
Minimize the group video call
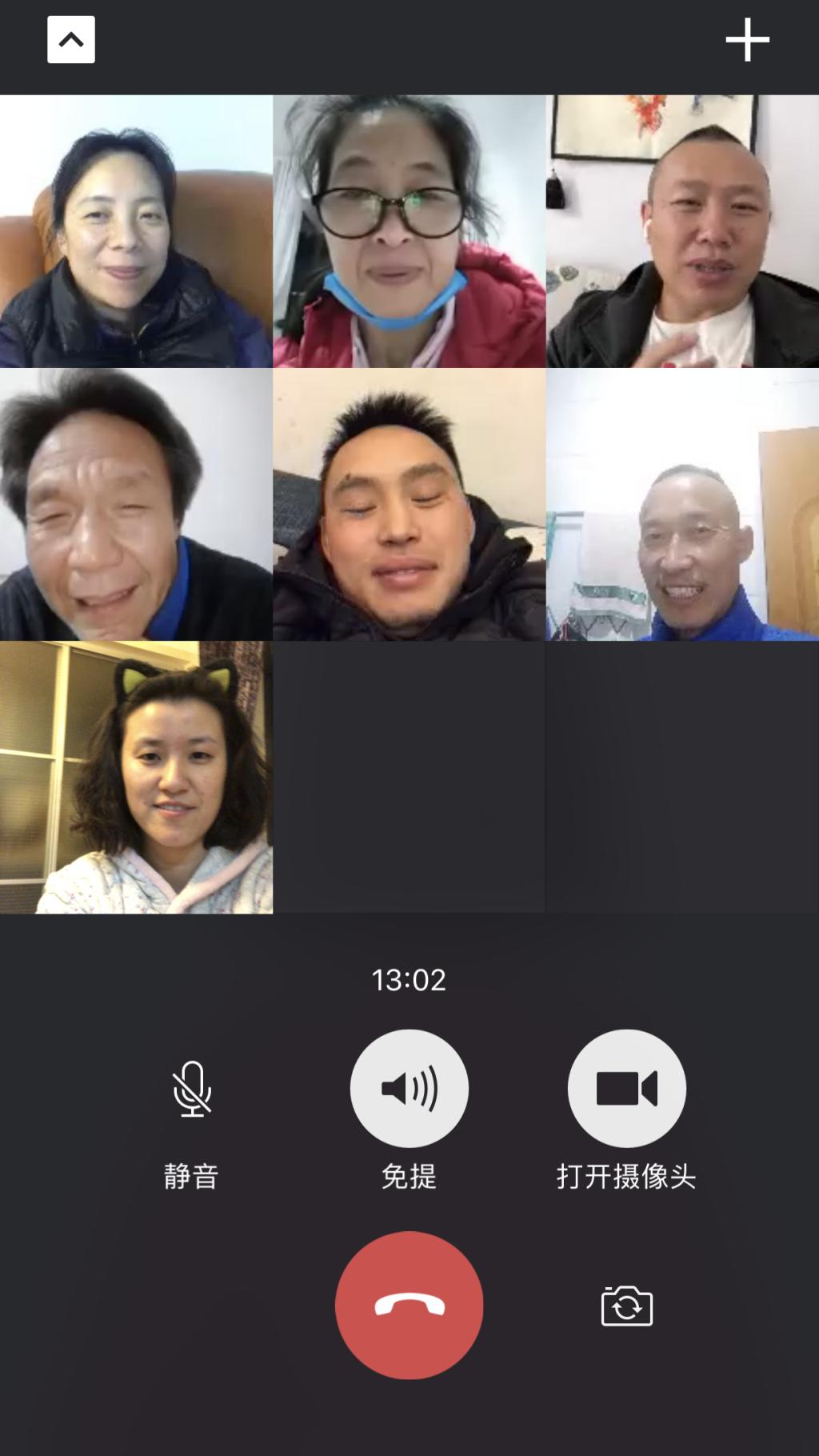point(71,40)
